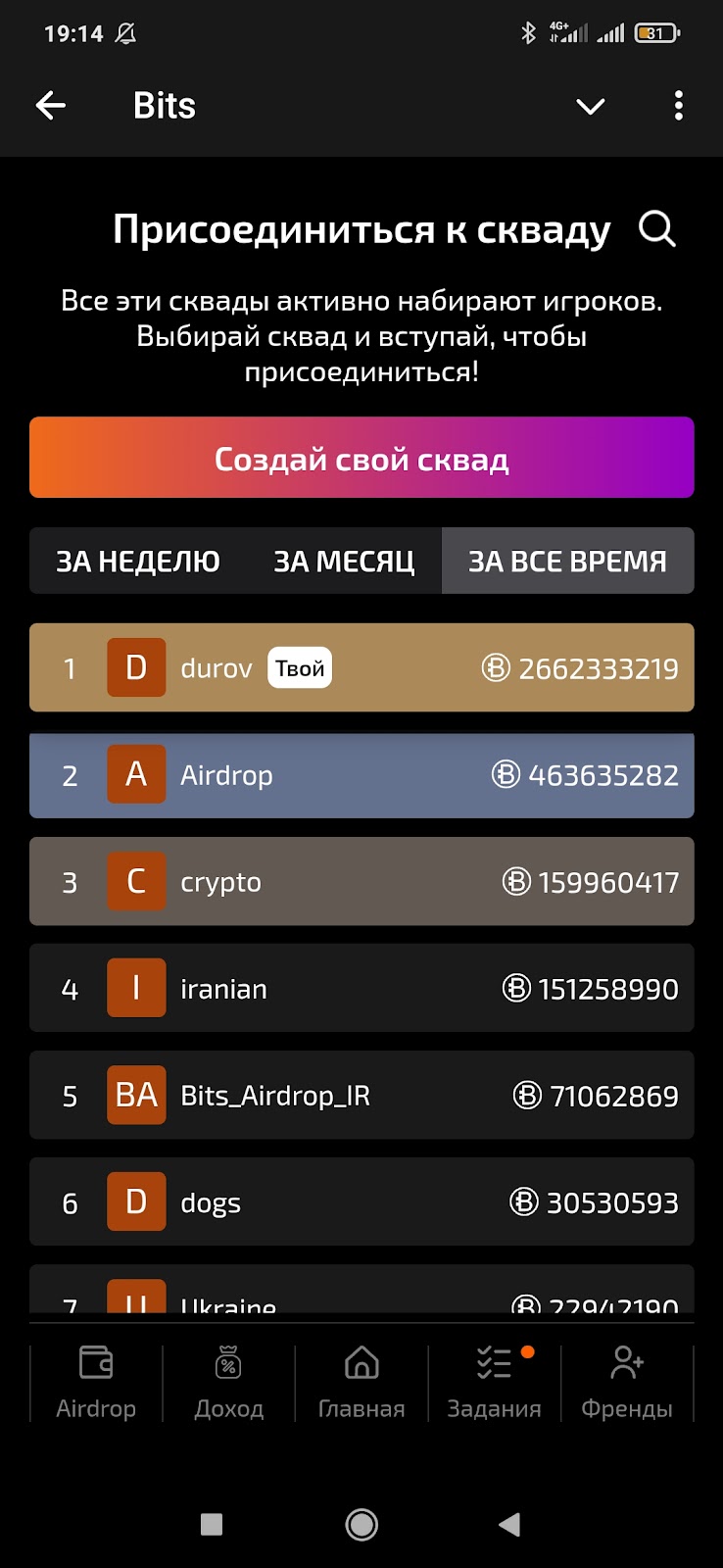Go back using the top-left arrow
The width and height of the screenshot is (723, 1568).
click(x=51, y=106)
